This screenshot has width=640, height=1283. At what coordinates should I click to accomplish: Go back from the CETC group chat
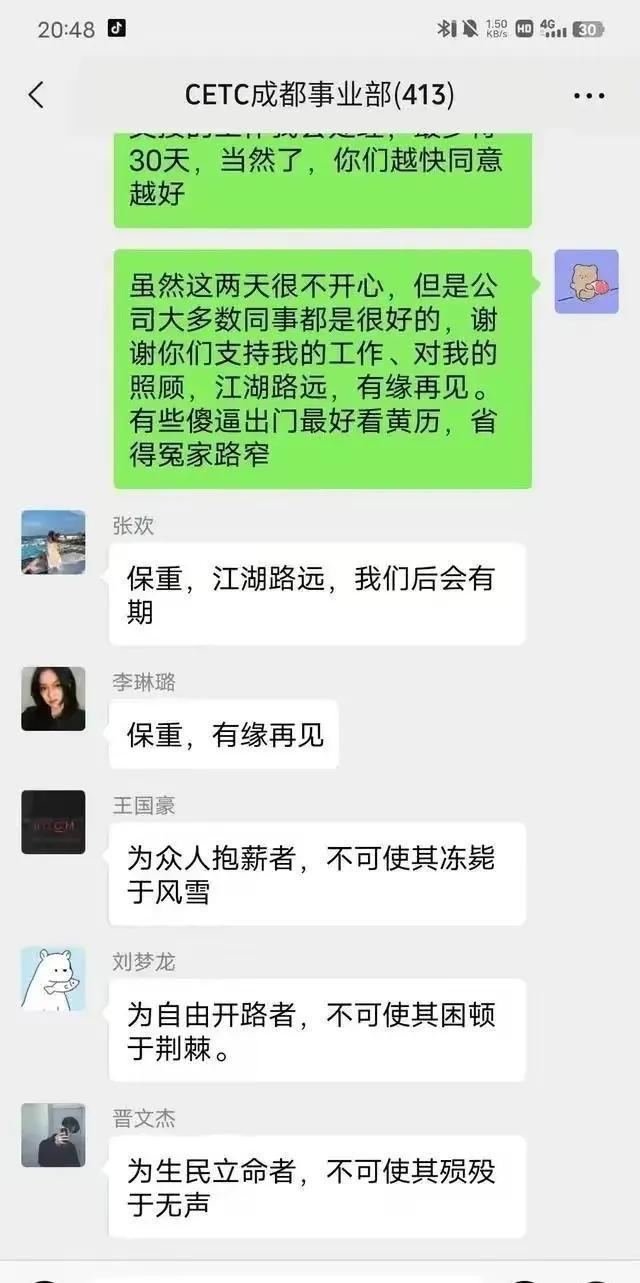[37, 95]
